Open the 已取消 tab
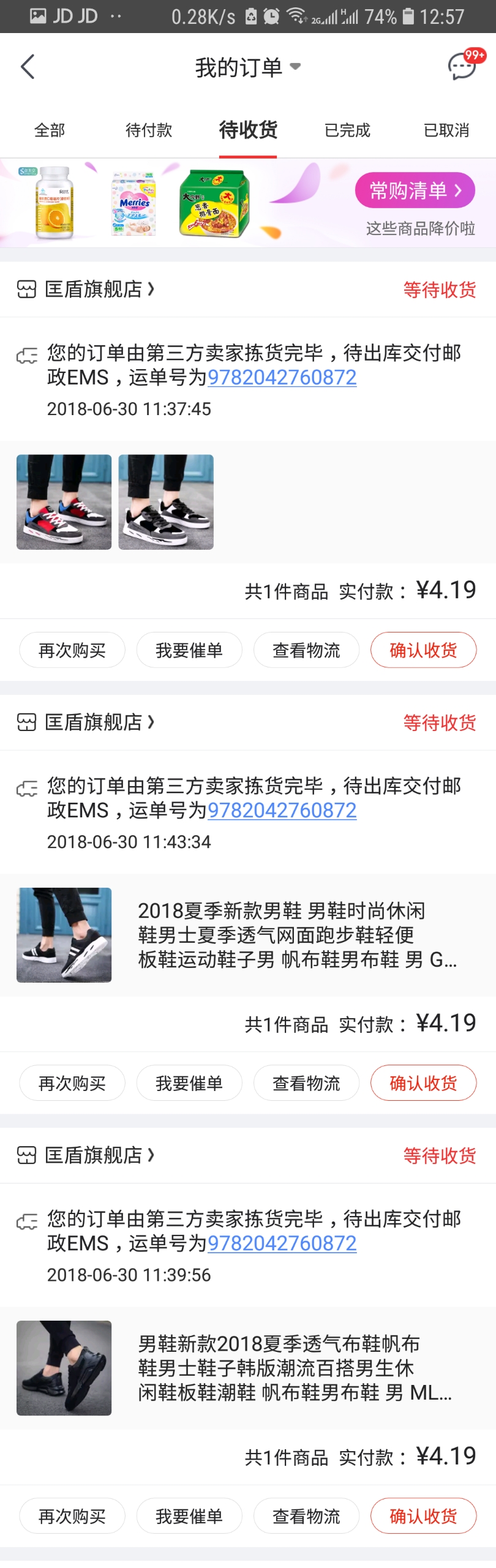This screenshot has height=1568, width=496. 446,130
